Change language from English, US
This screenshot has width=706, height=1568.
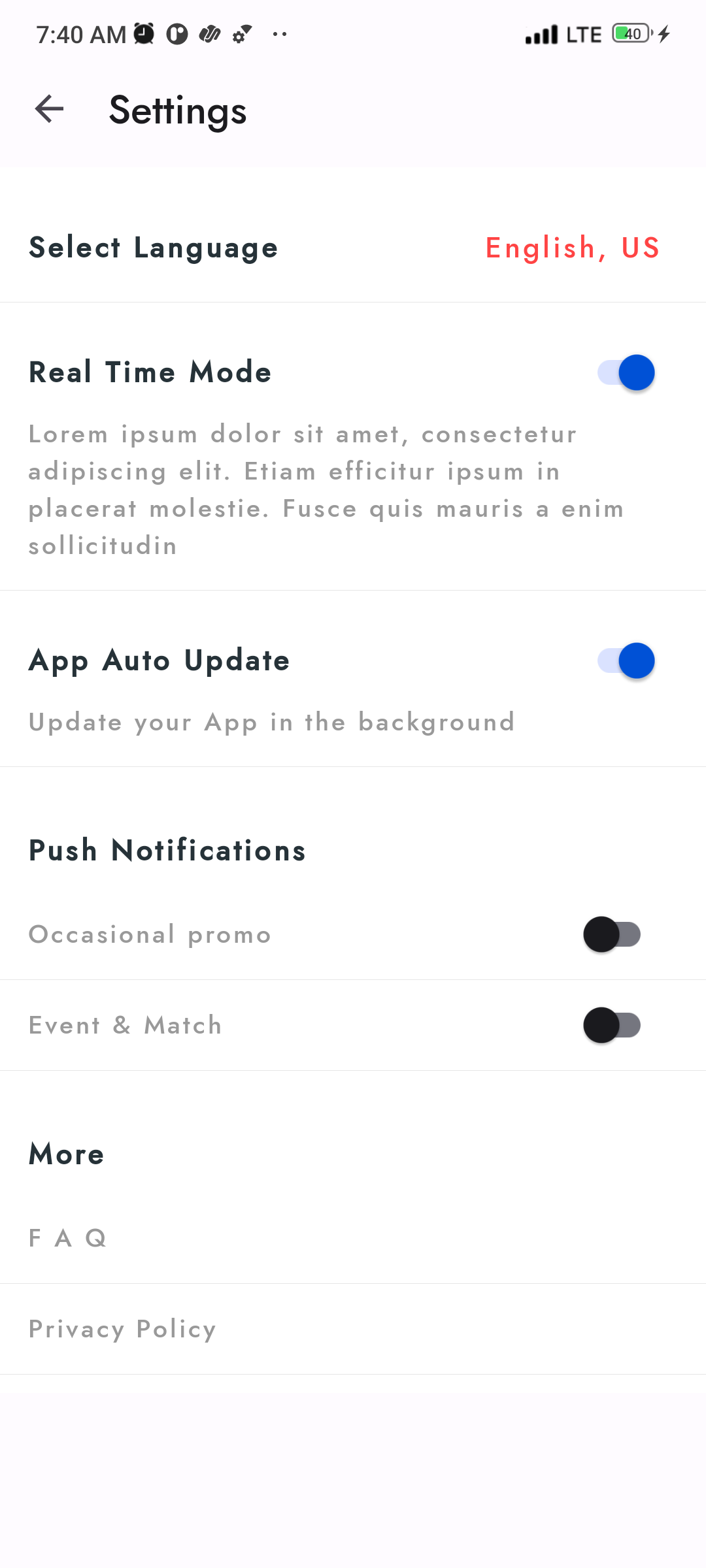click(x=572, y=248)
